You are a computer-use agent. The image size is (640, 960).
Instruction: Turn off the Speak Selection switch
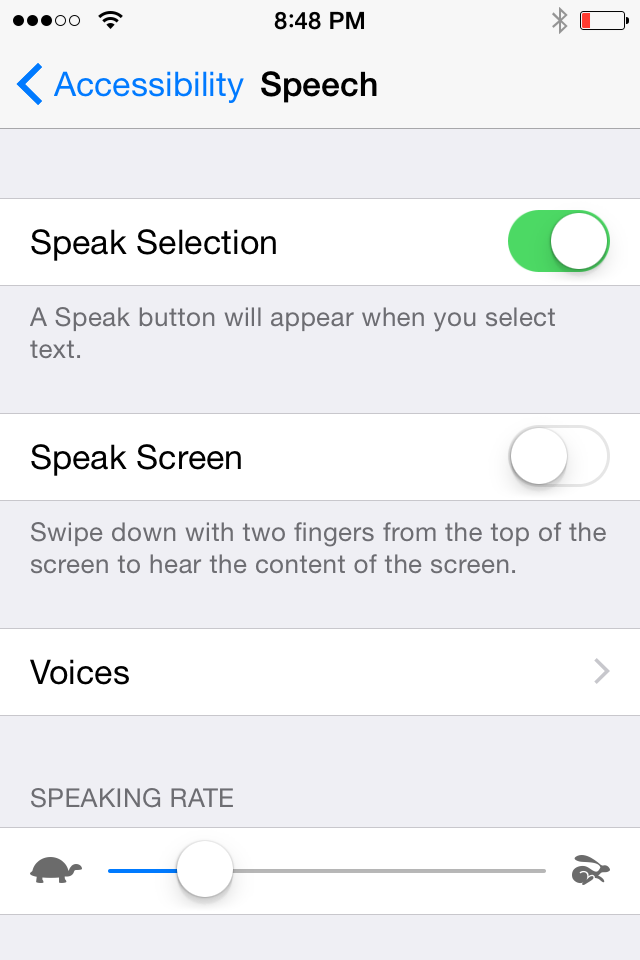(558, 242)
